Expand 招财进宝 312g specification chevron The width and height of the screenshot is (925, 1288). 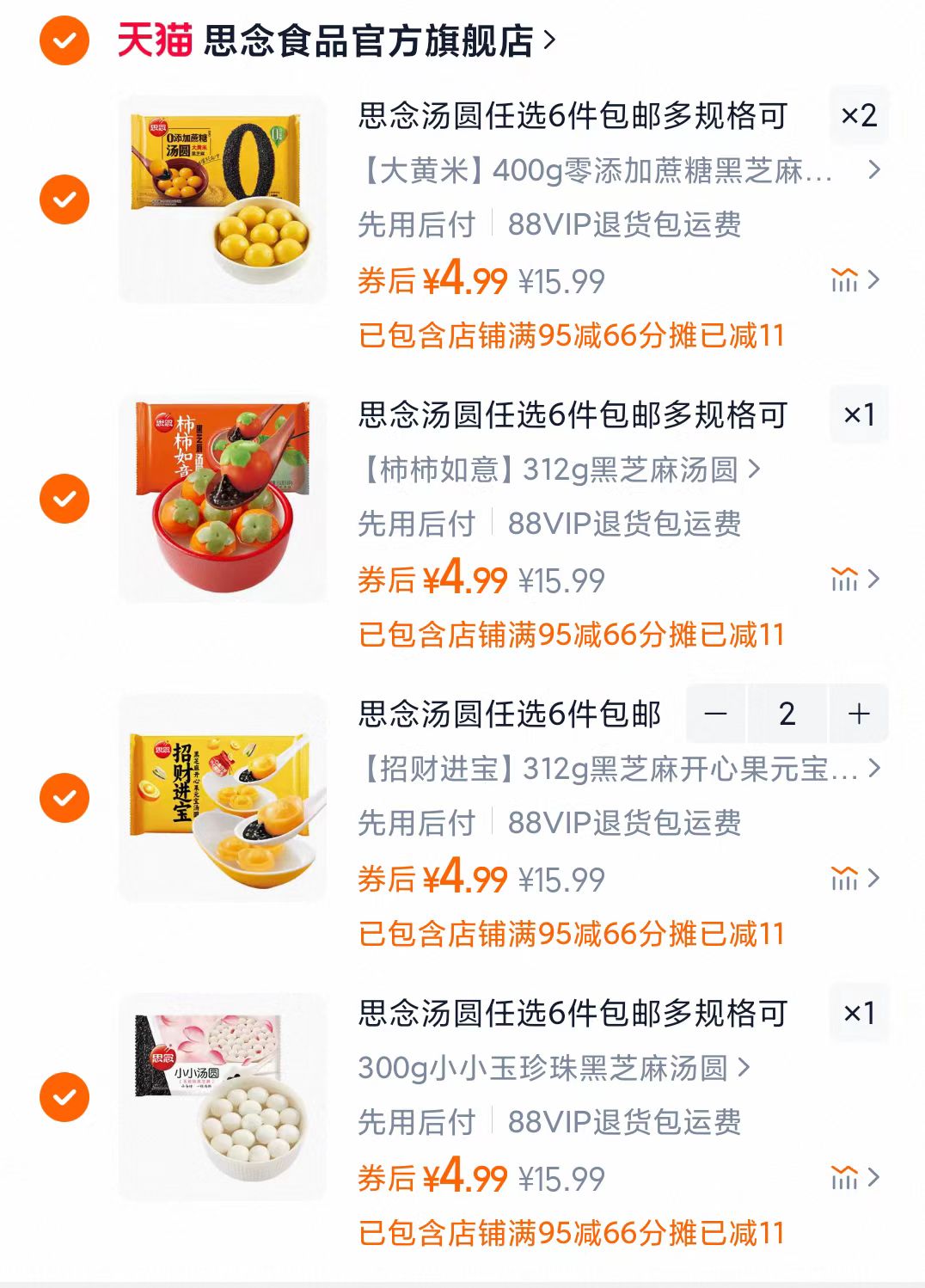point(875,770)
